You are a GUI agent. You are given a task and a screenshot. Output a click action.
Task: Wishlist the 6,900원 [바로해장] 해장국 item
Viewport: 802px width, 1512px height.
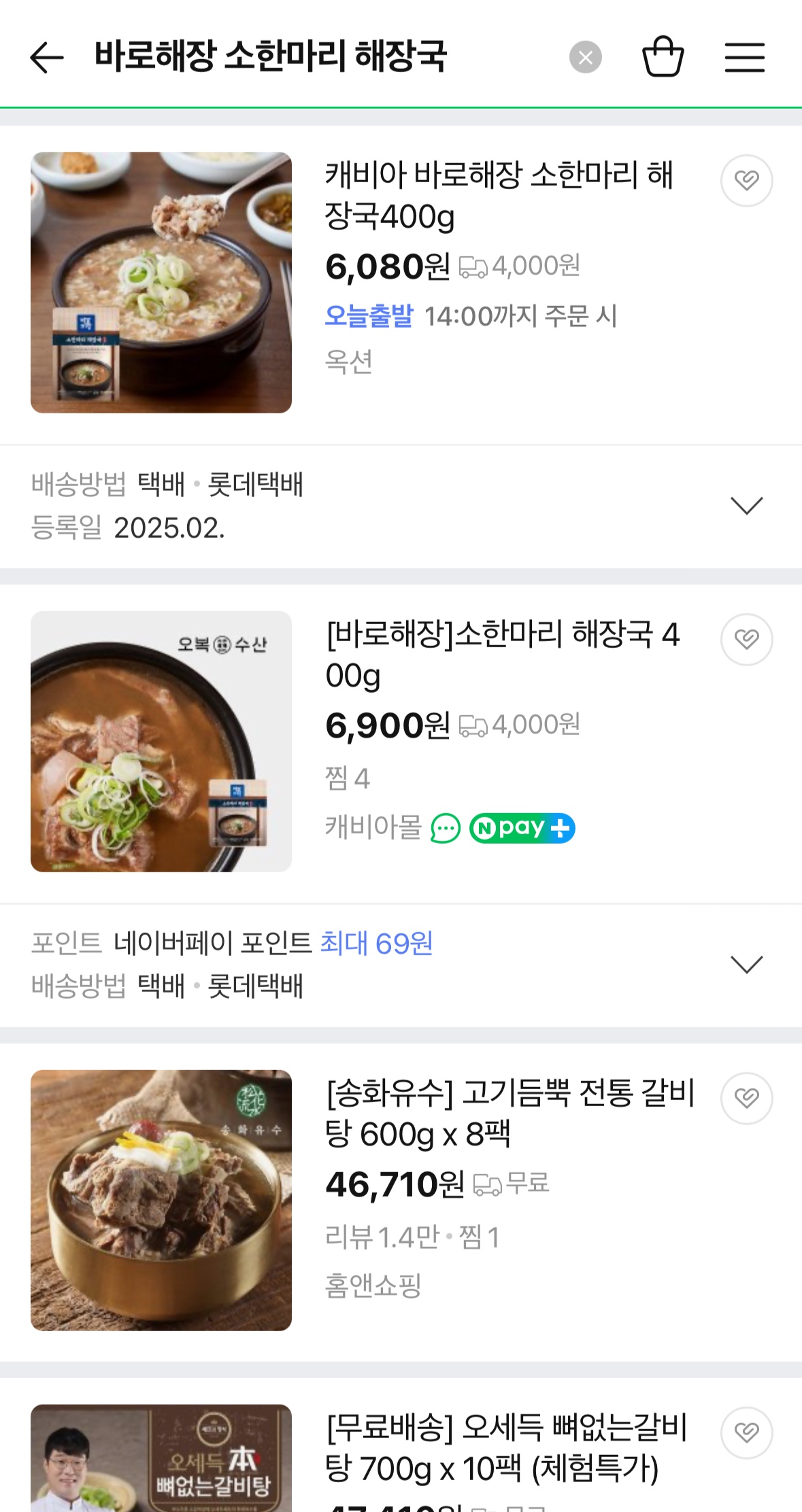[x=746, y=640]
